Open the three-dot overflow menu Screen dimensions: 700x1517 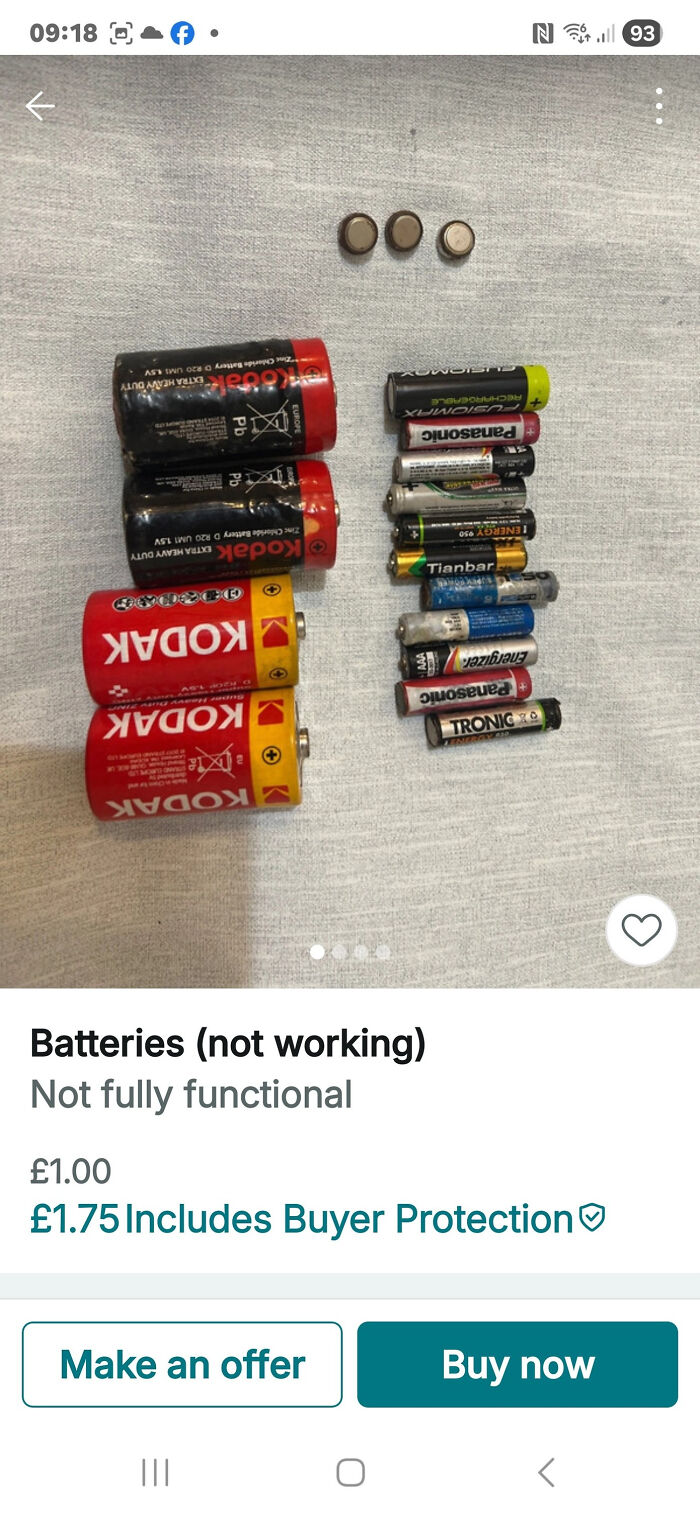pos(659,106)
